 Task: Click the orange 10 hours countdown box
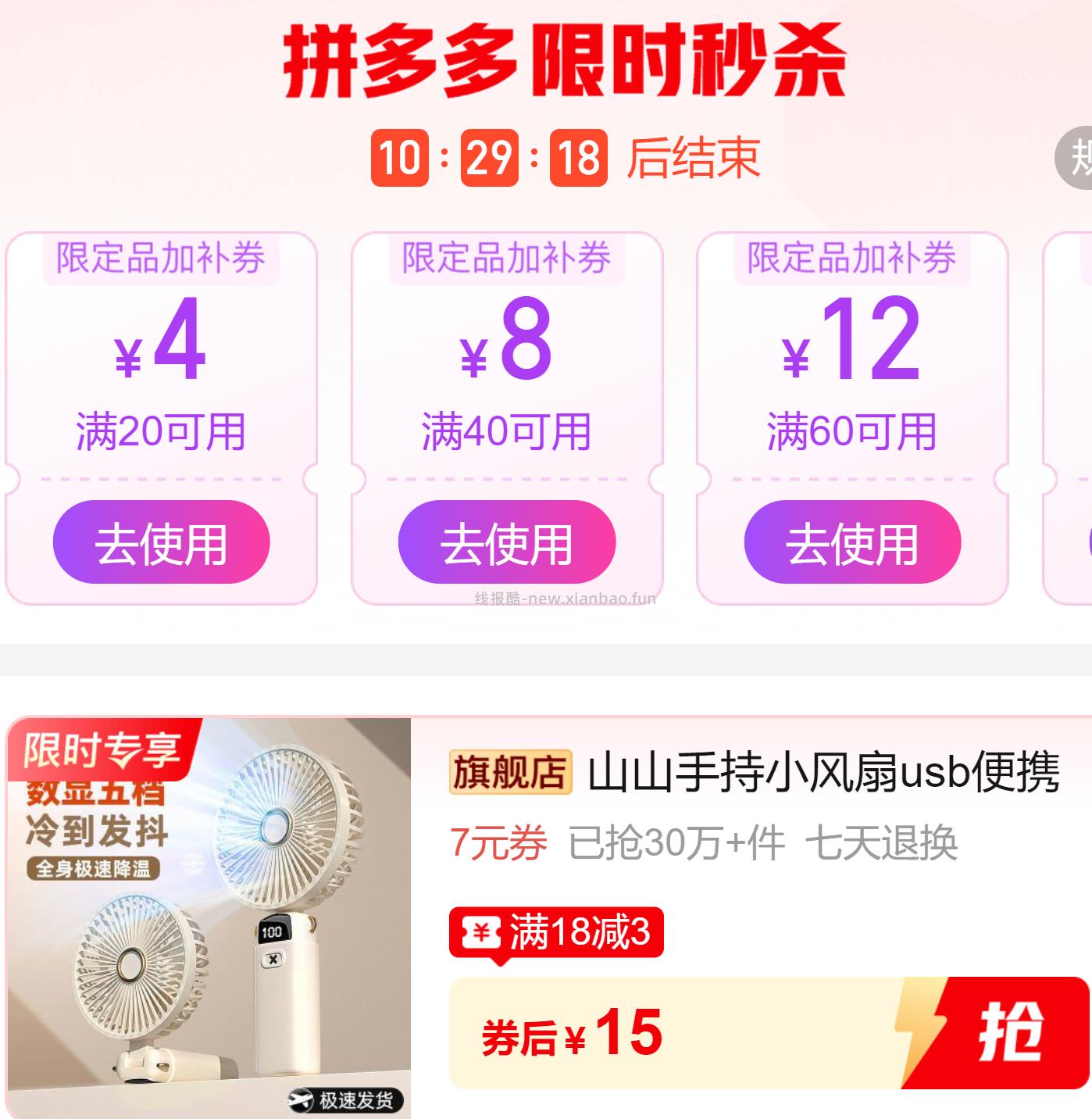coord(398,156)
